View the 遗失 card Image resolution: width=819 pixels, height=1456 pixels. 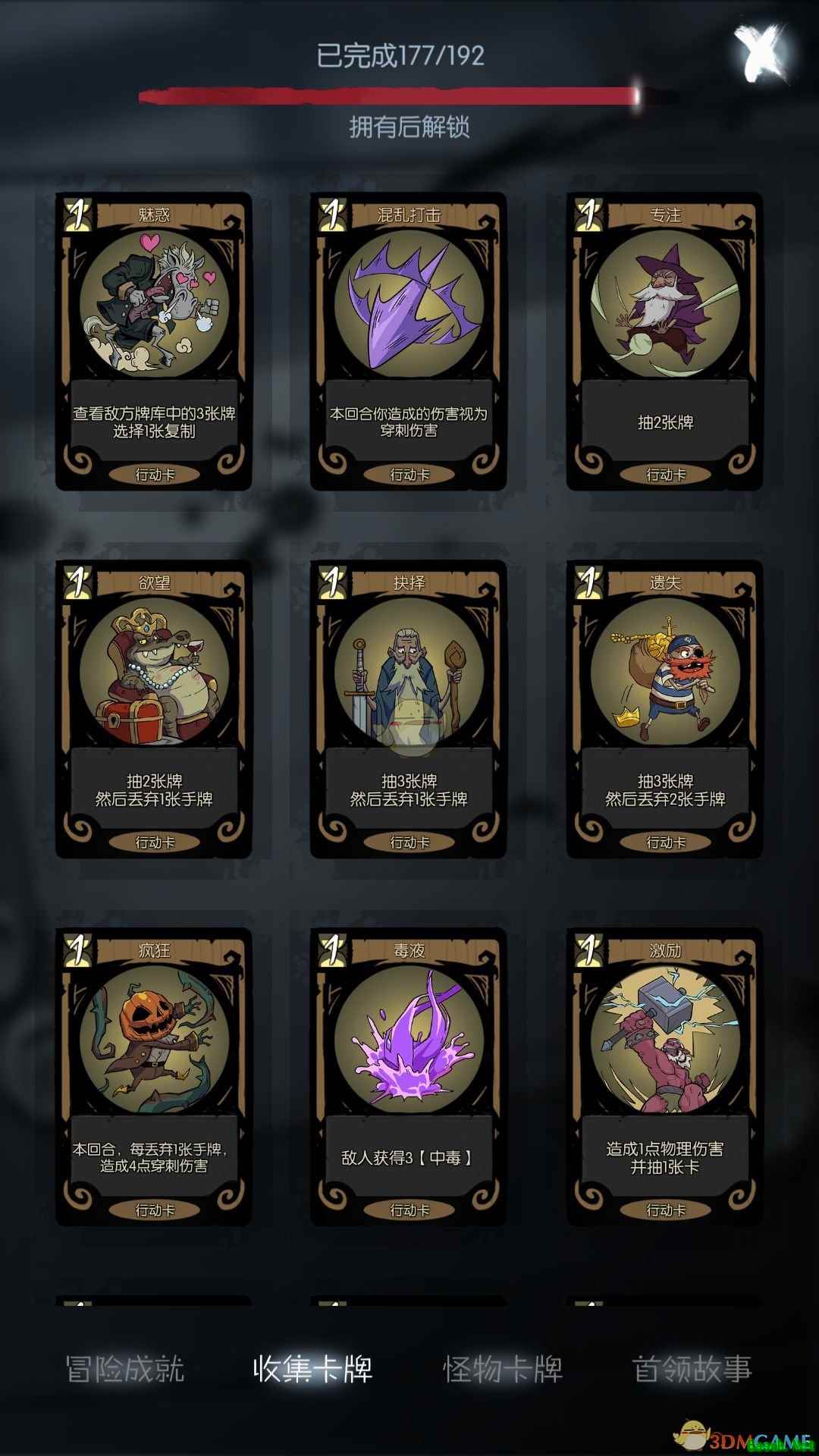[665, 709]
